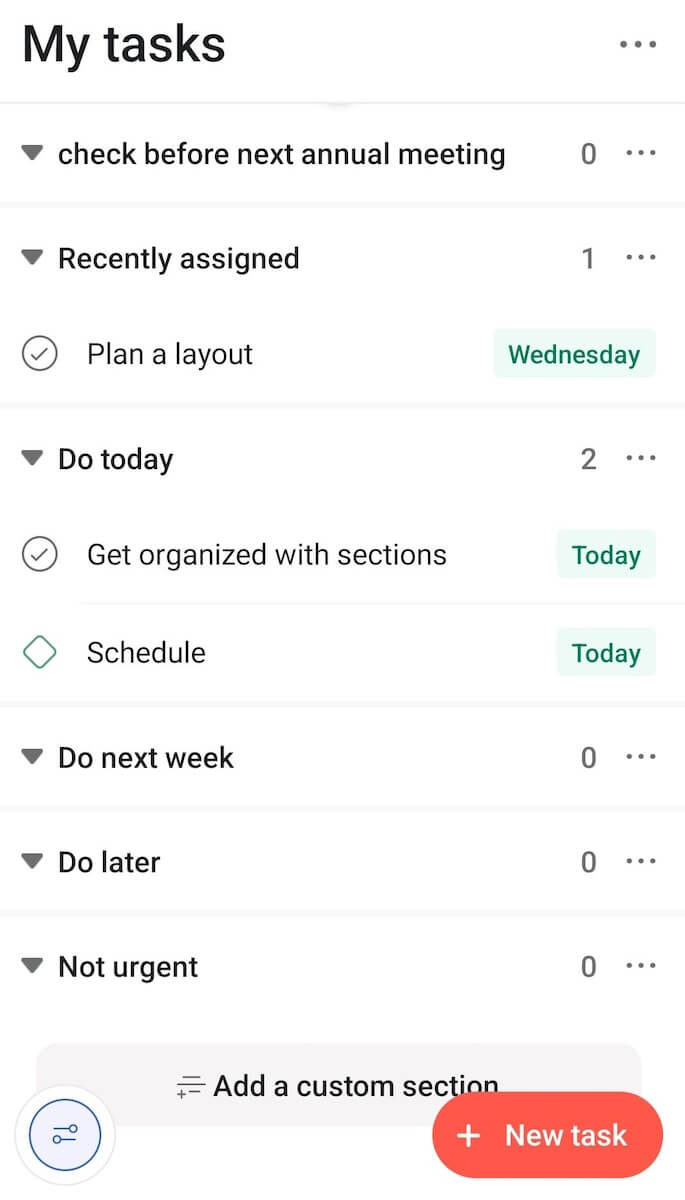The width and height of the screenshot is (685, 1200).
Task: Complete Get organized with sections task
Action: [x=40, y=554]
